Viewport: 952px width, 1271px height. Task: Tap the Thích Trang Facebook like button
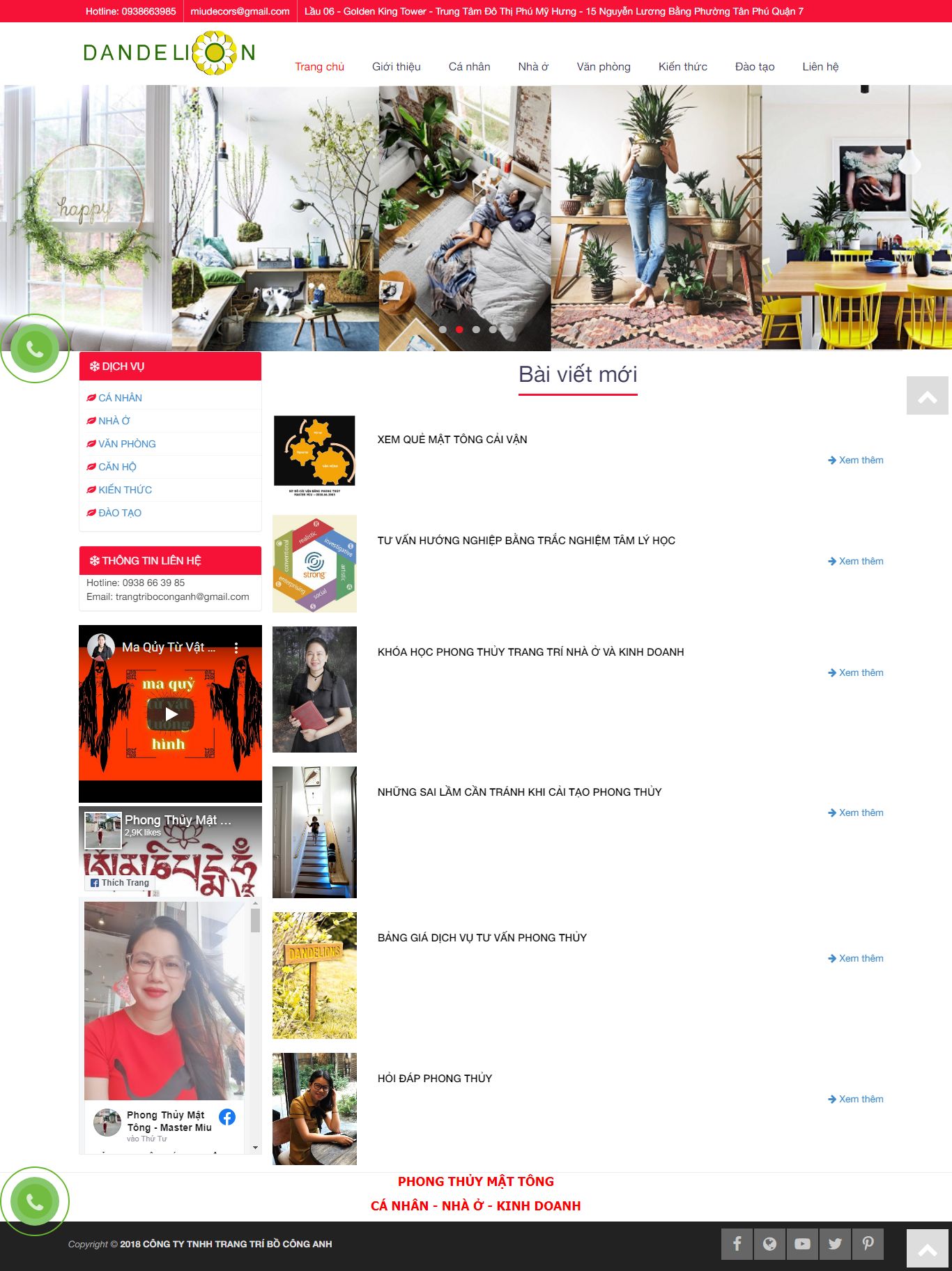(x=120, y=883)
